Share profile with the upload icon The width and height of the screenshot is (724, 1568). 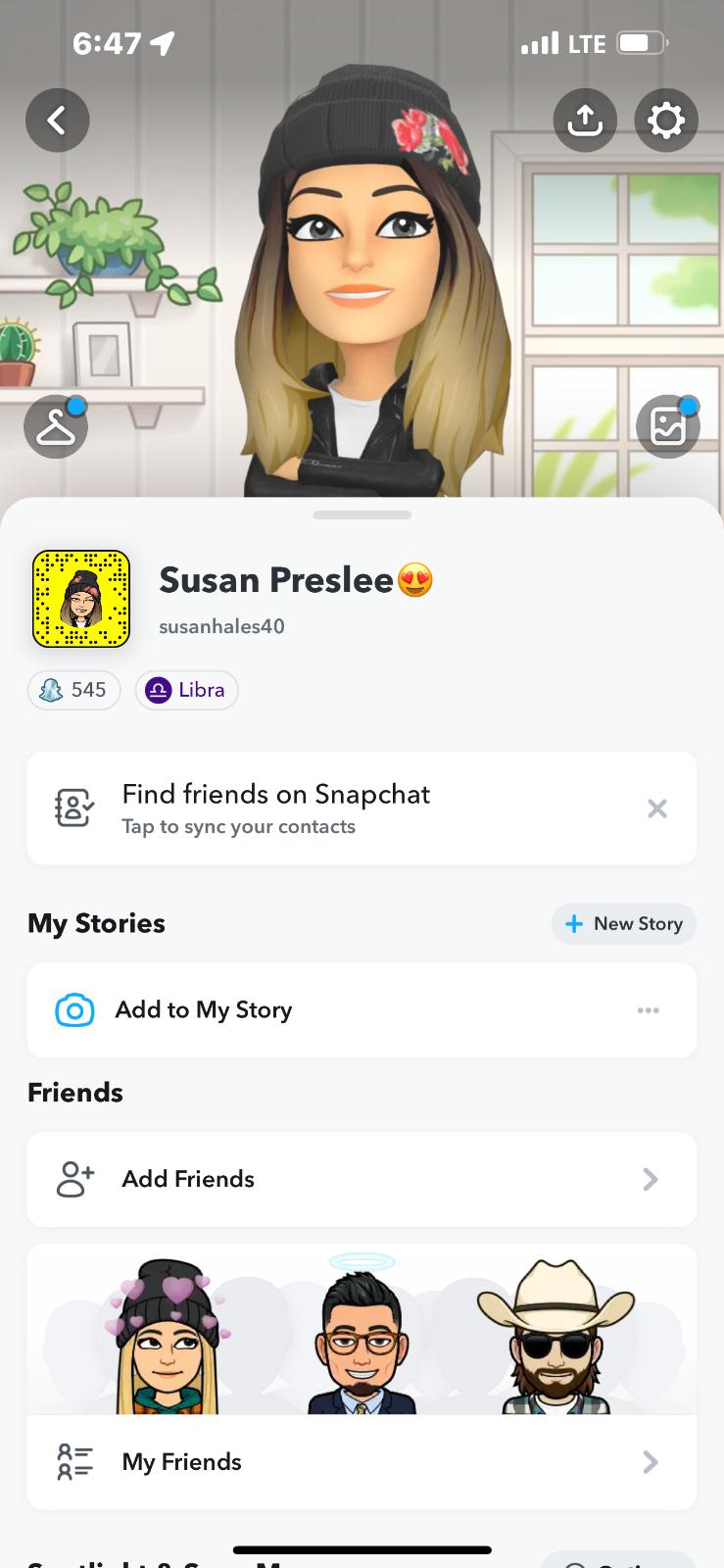585,121
